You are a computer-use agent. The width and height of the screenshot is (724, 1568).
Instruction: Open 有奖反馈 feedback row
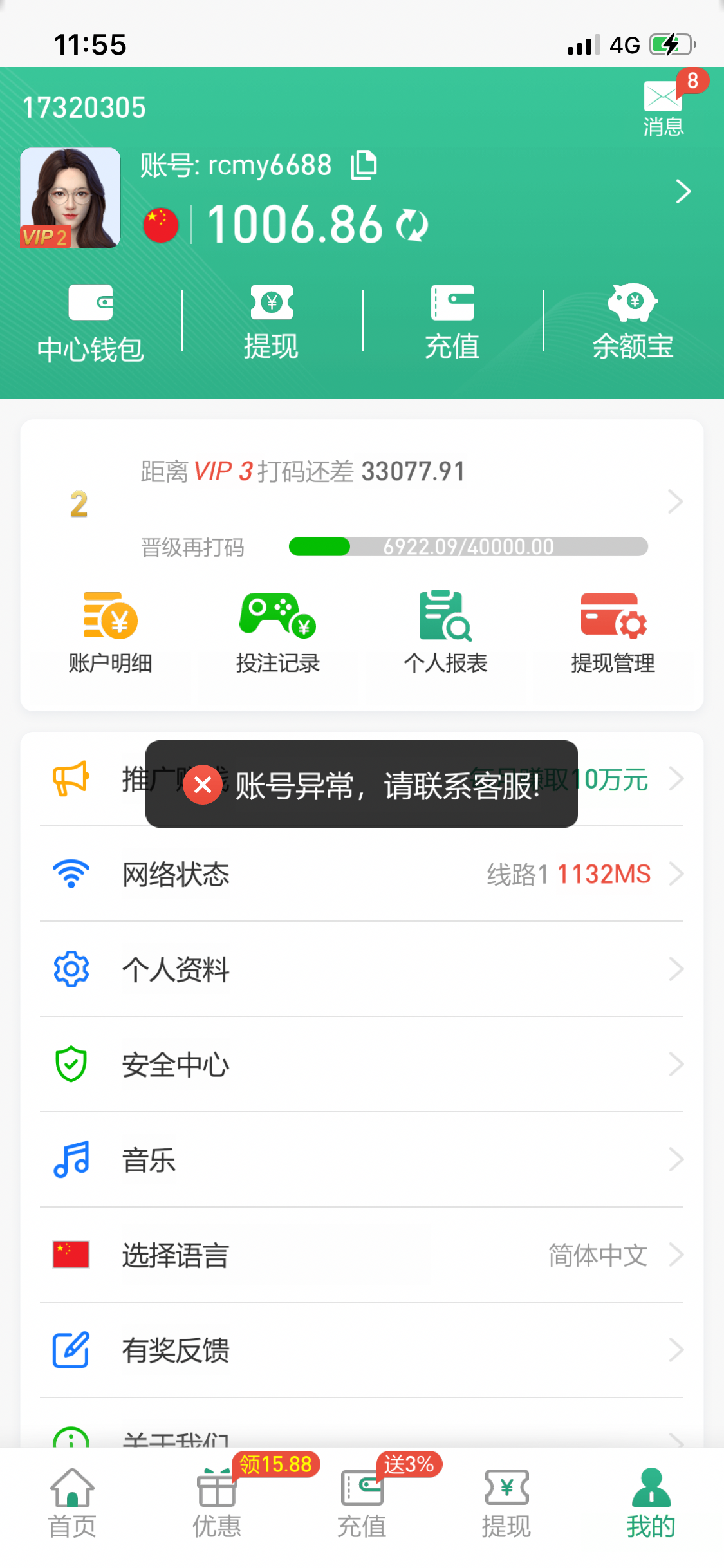tap(362, 1350)
